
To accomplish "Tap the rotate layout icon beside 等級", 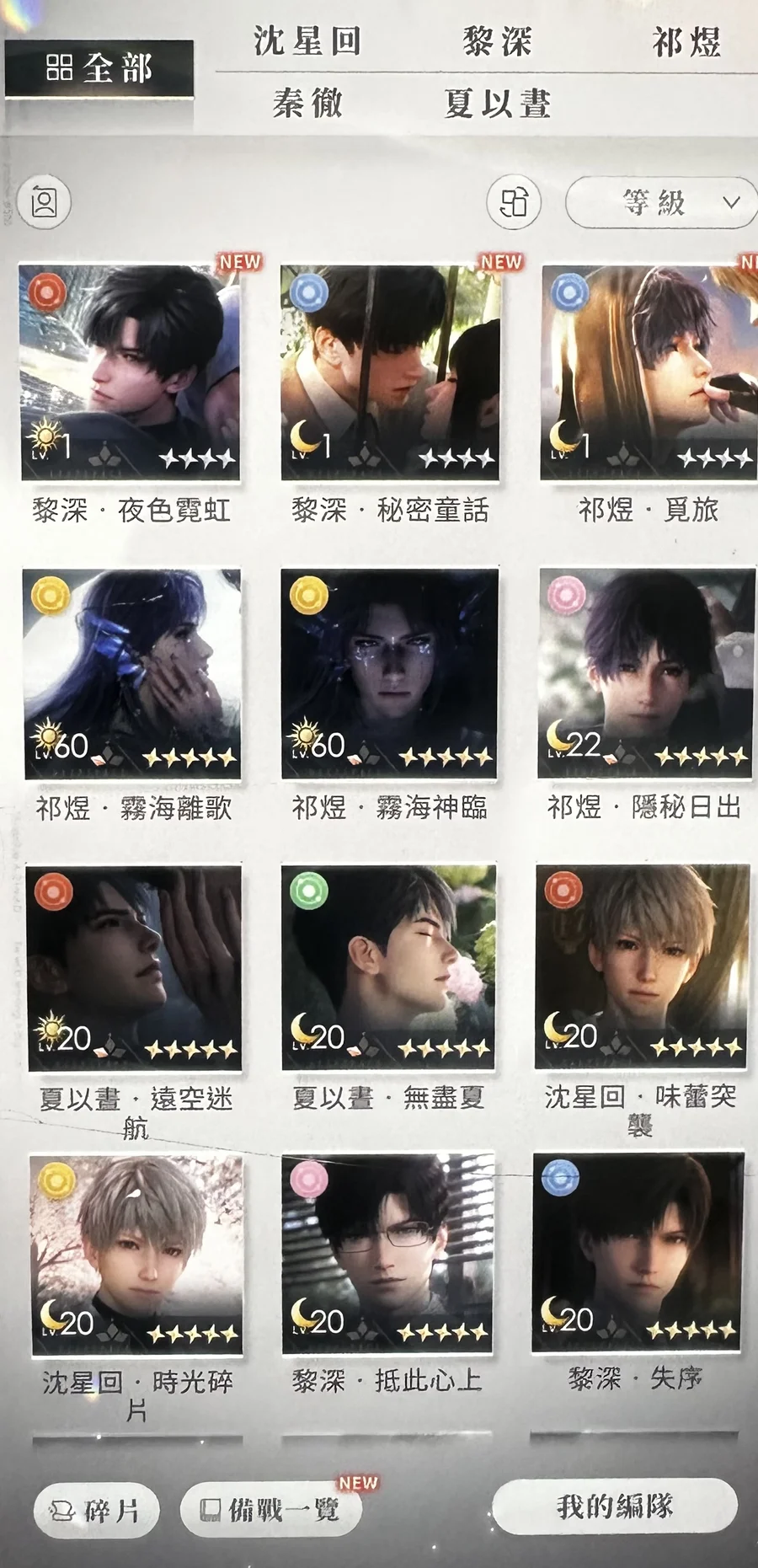I will [x=514, y=202].
